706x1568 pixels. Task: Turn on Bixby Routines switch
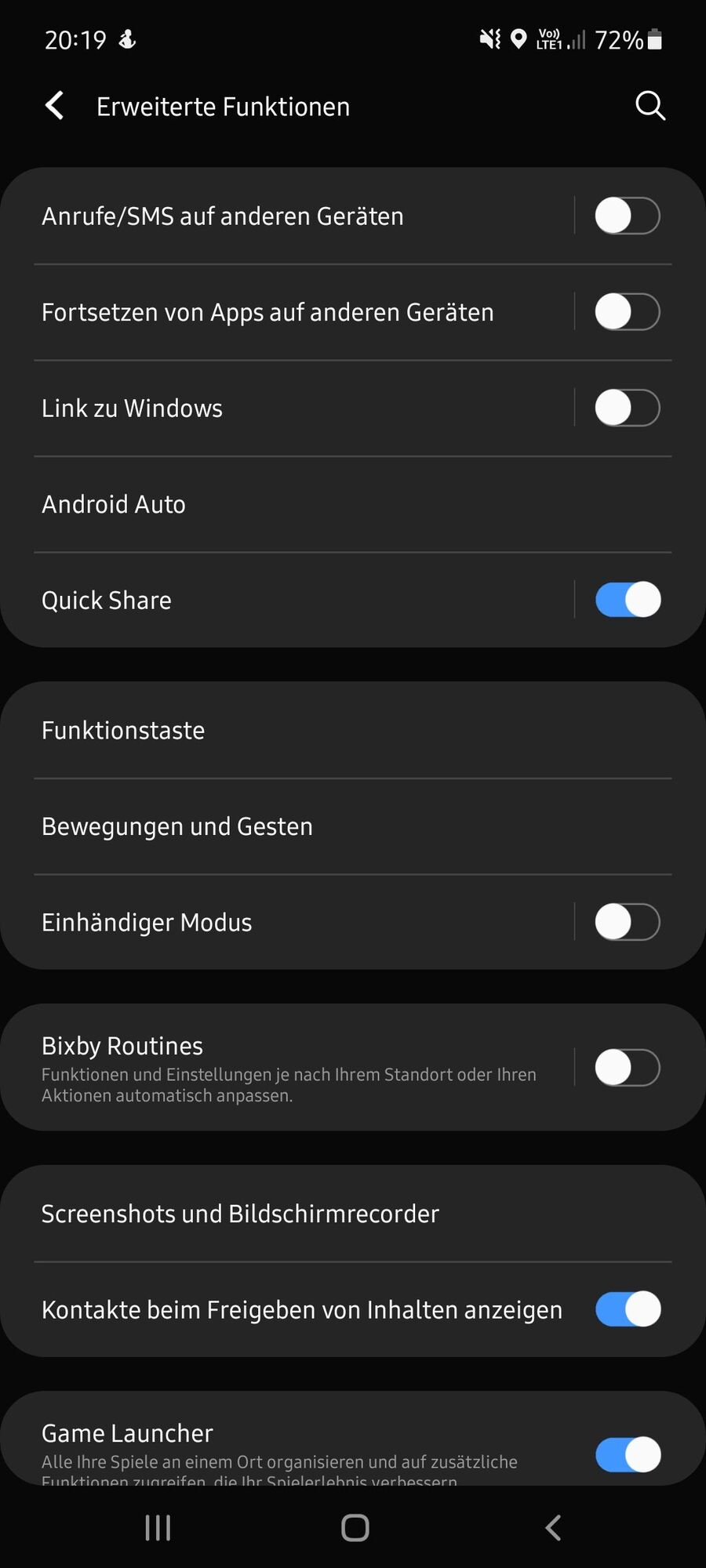[x=627, y=1068]
